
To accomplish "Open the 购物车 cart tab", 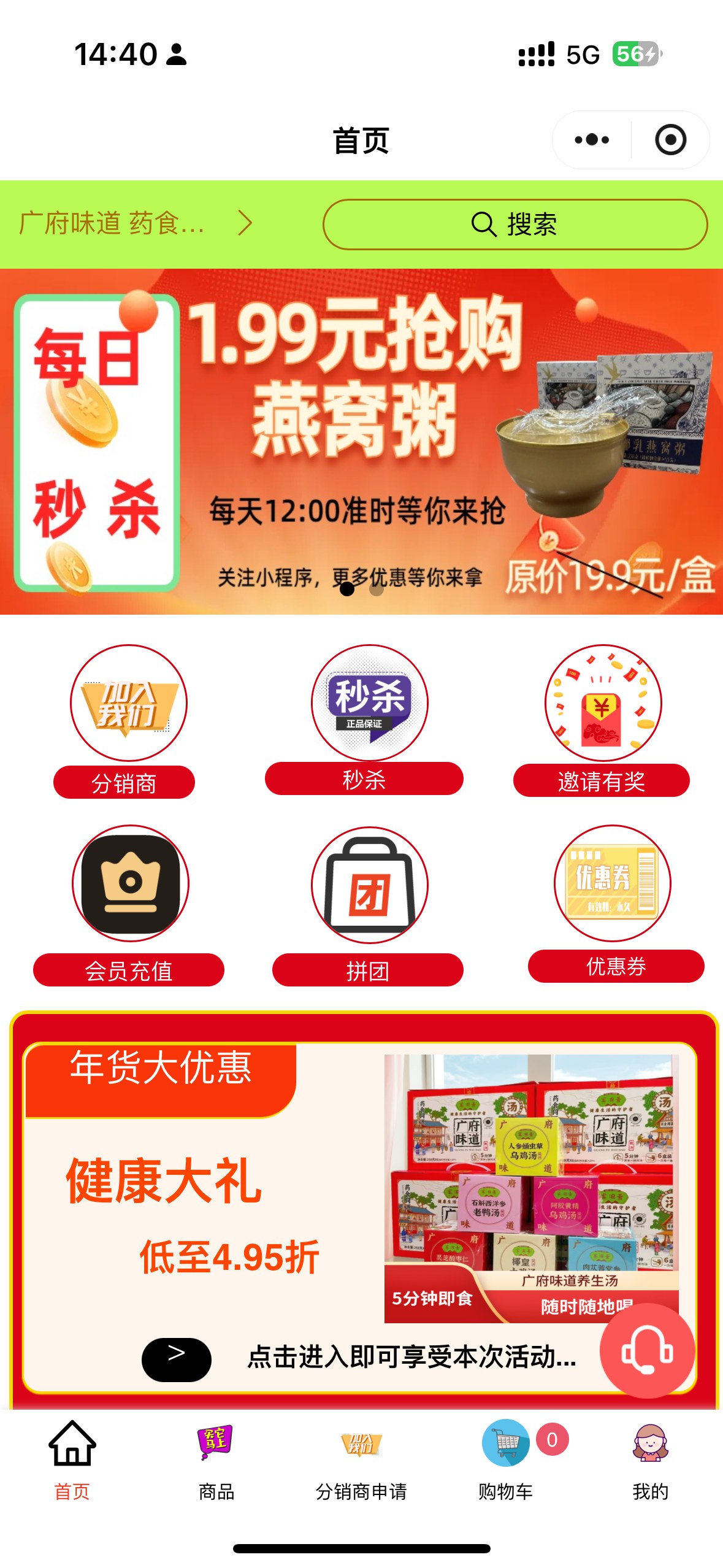I will [506, 1460].
